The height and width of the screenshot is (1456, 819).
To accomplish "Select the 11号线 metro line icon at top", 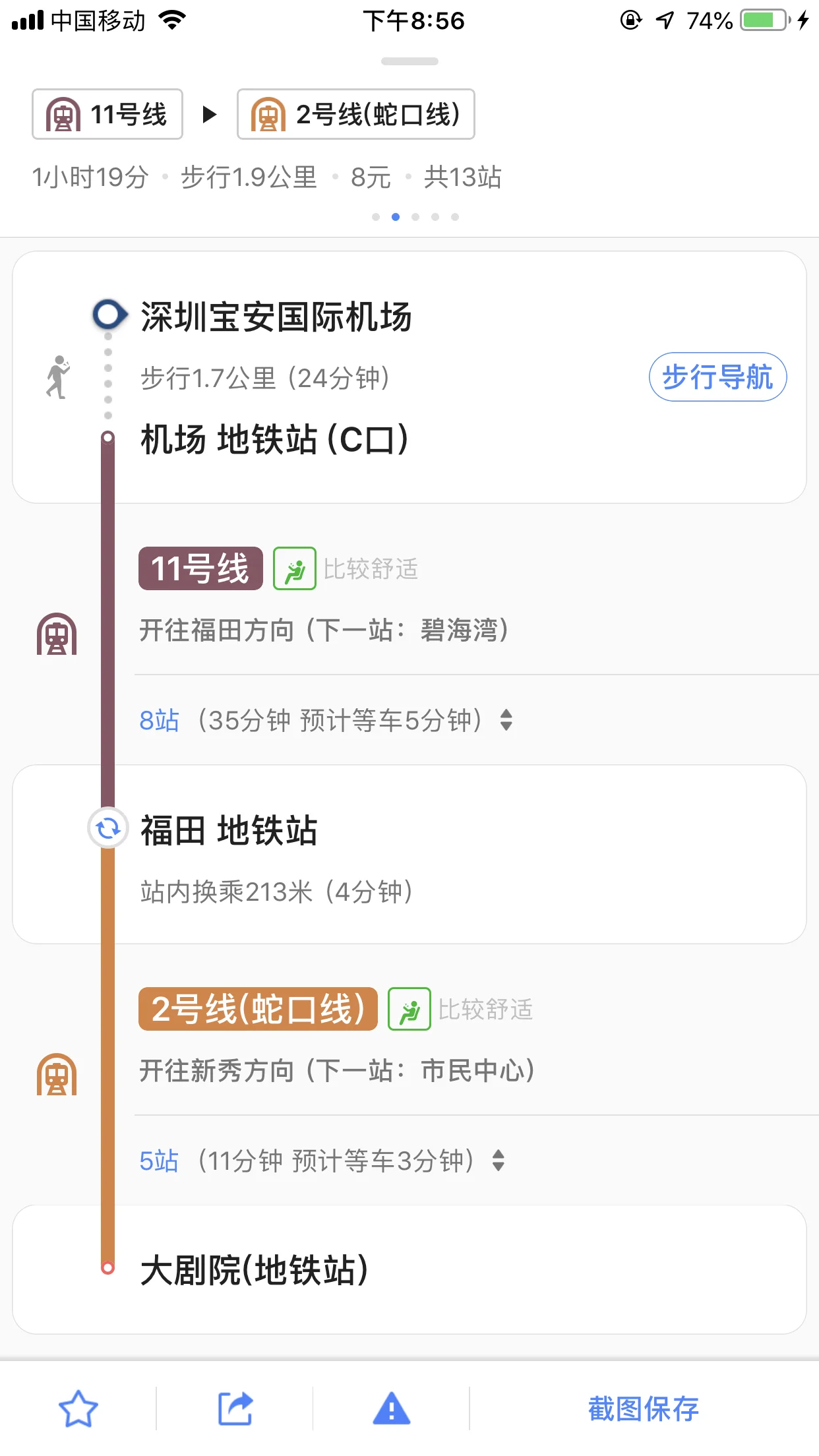I will (x=63, y=114).
